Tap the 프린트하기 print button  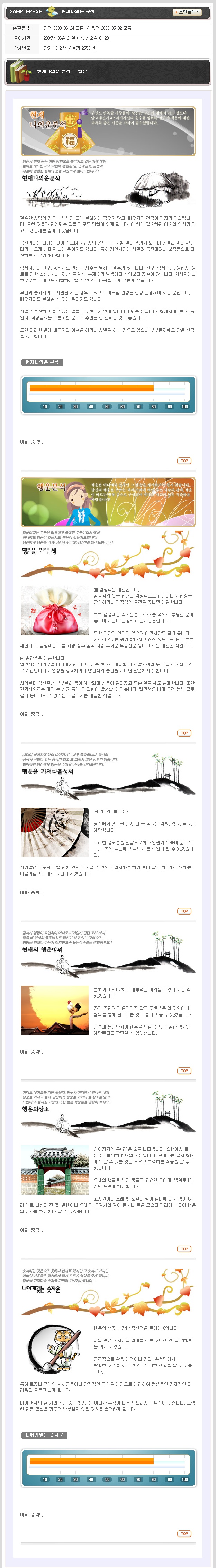click(x=188, y=11)
